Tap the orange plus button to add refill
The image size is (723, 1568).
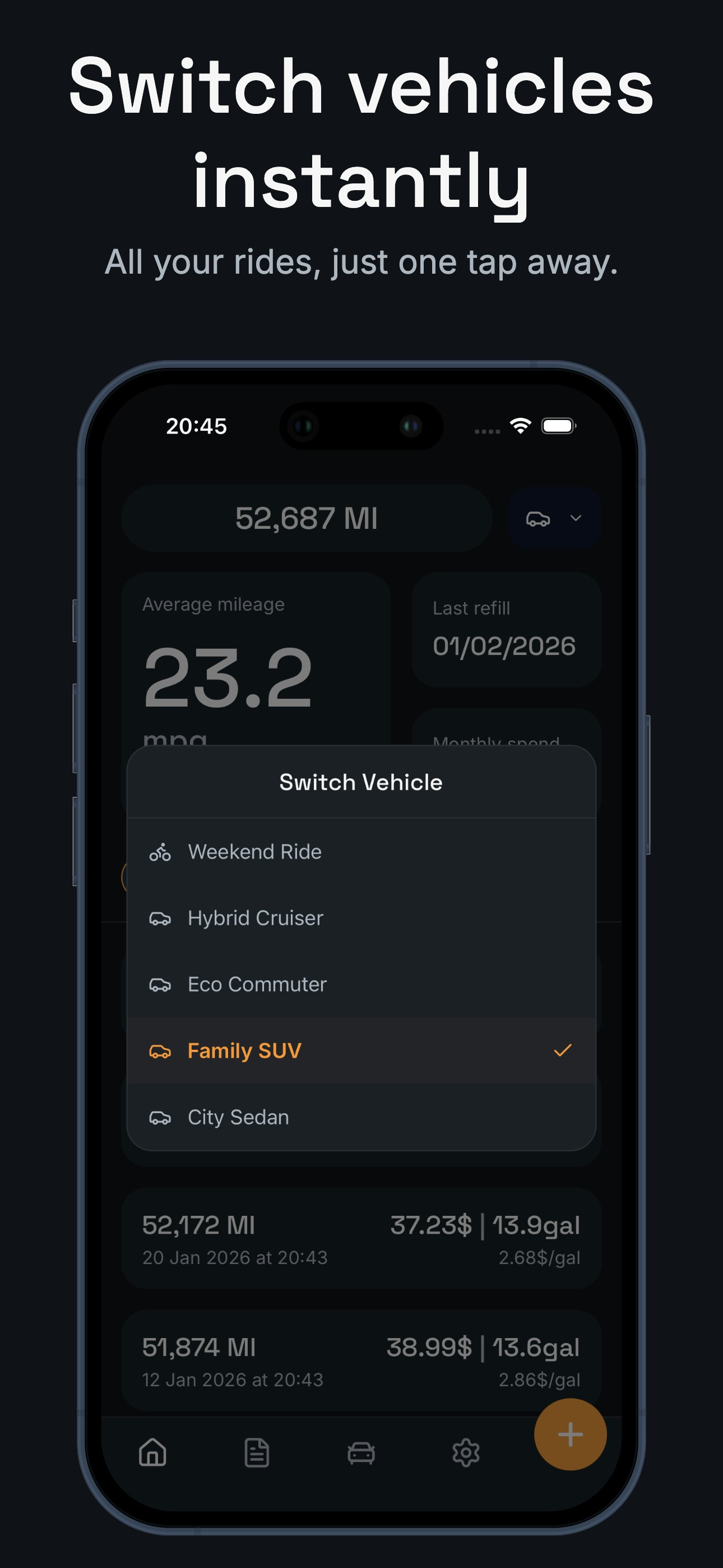(x=570, y=1433)
